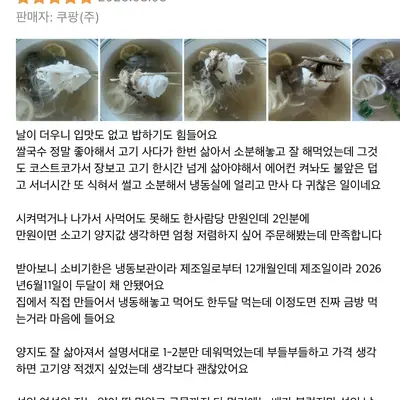View the partially visible fifth review photo
The height and width of the screenshot is (400, 400).
coord(376,80)
